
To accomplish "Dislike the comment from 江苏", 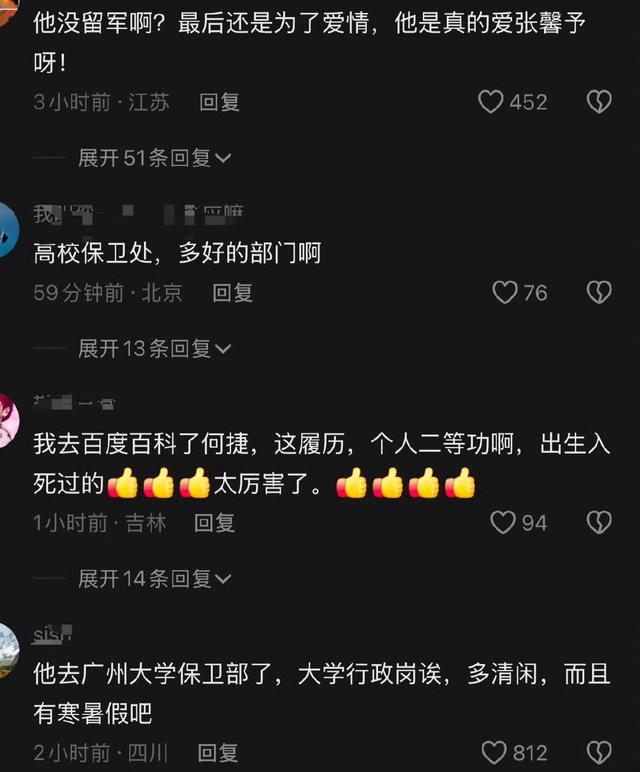I will pos(599,102).
